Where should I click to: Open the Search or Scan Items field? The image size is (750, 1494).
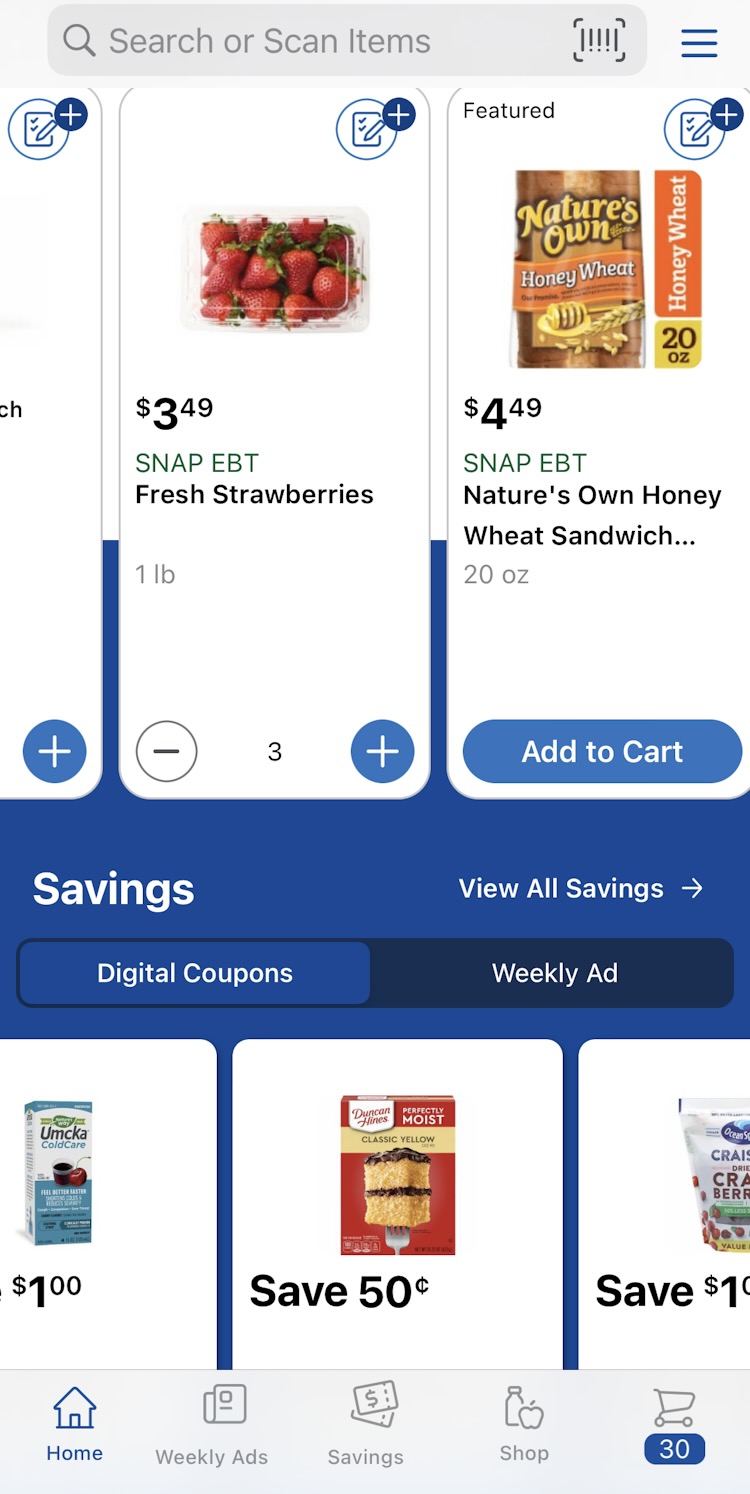pyautogui.click(x=300, y=42)
